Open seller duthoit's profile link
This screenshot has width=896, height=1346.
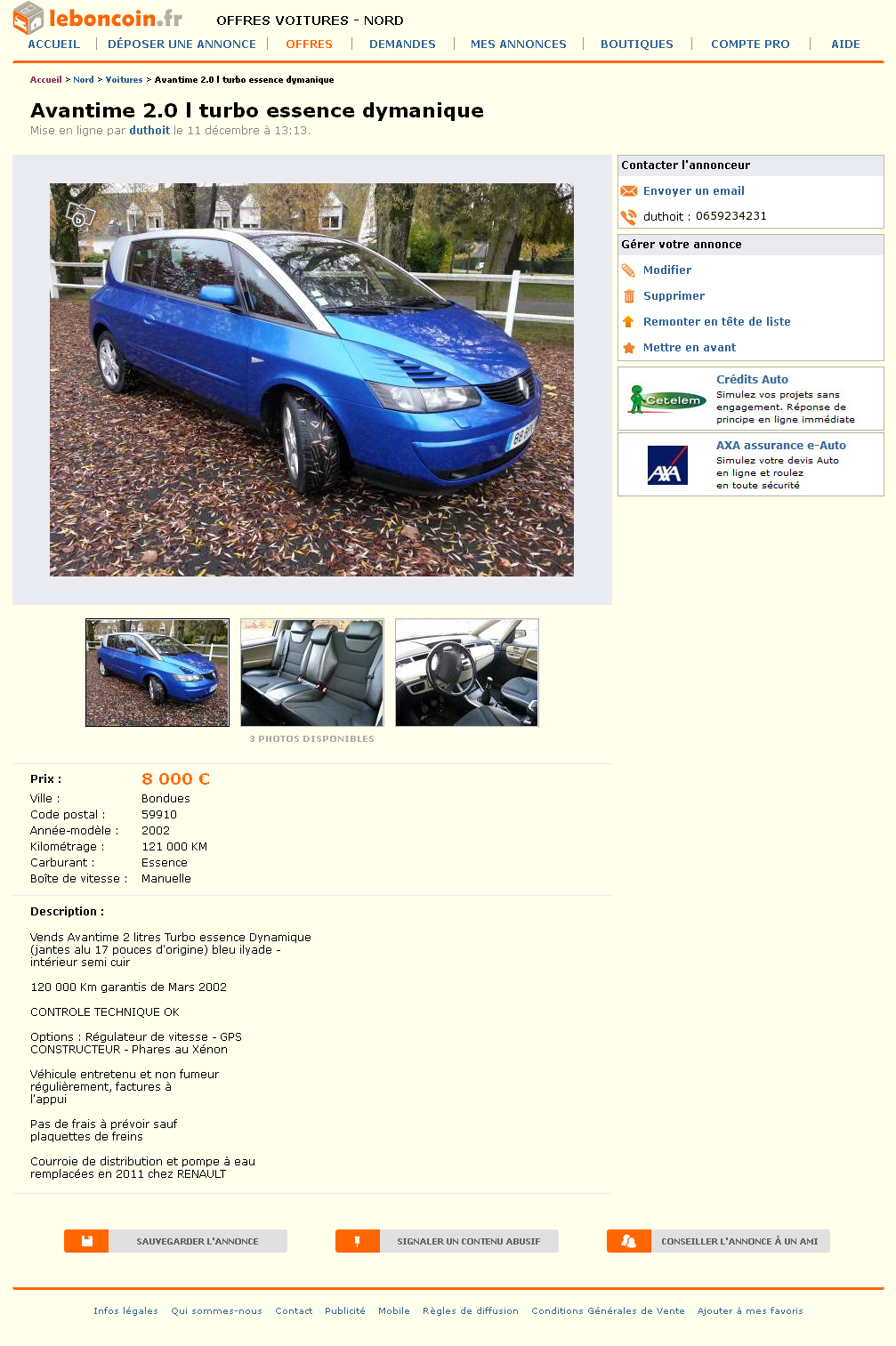point(149,131)
